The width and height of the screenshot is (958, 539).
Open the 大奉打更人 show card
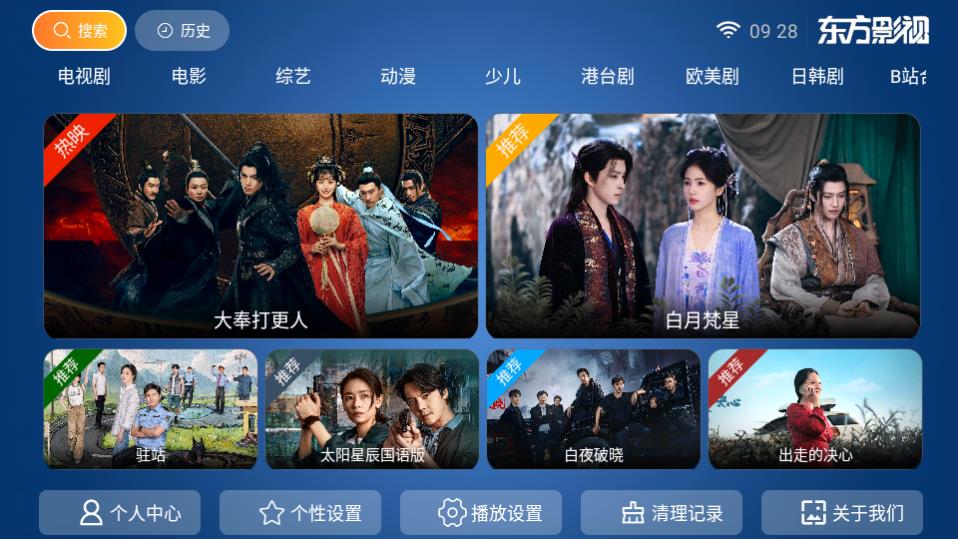click(x=260, y=226)
